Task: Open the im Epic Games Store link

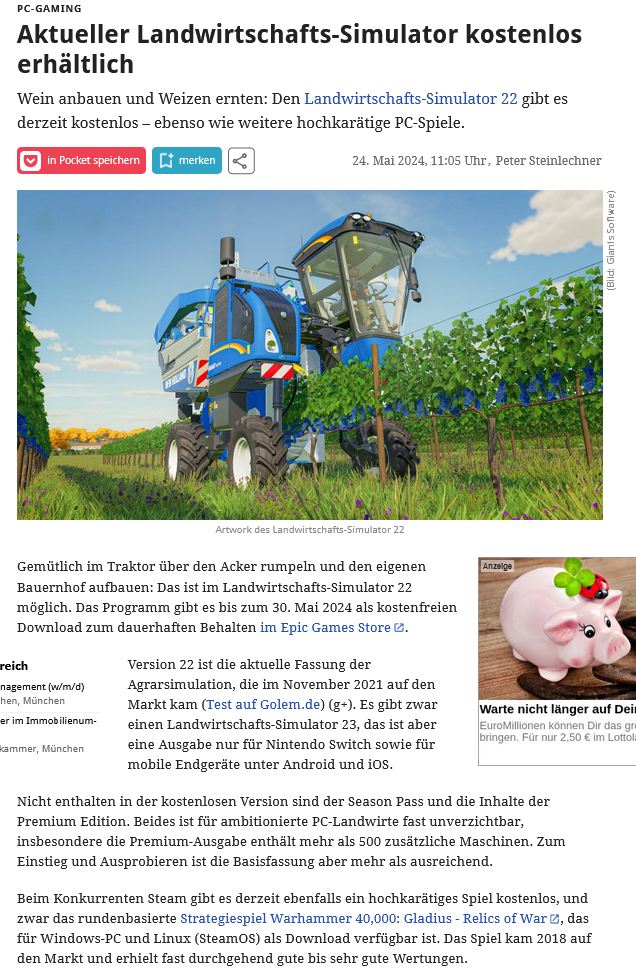Action: [332, 627]
